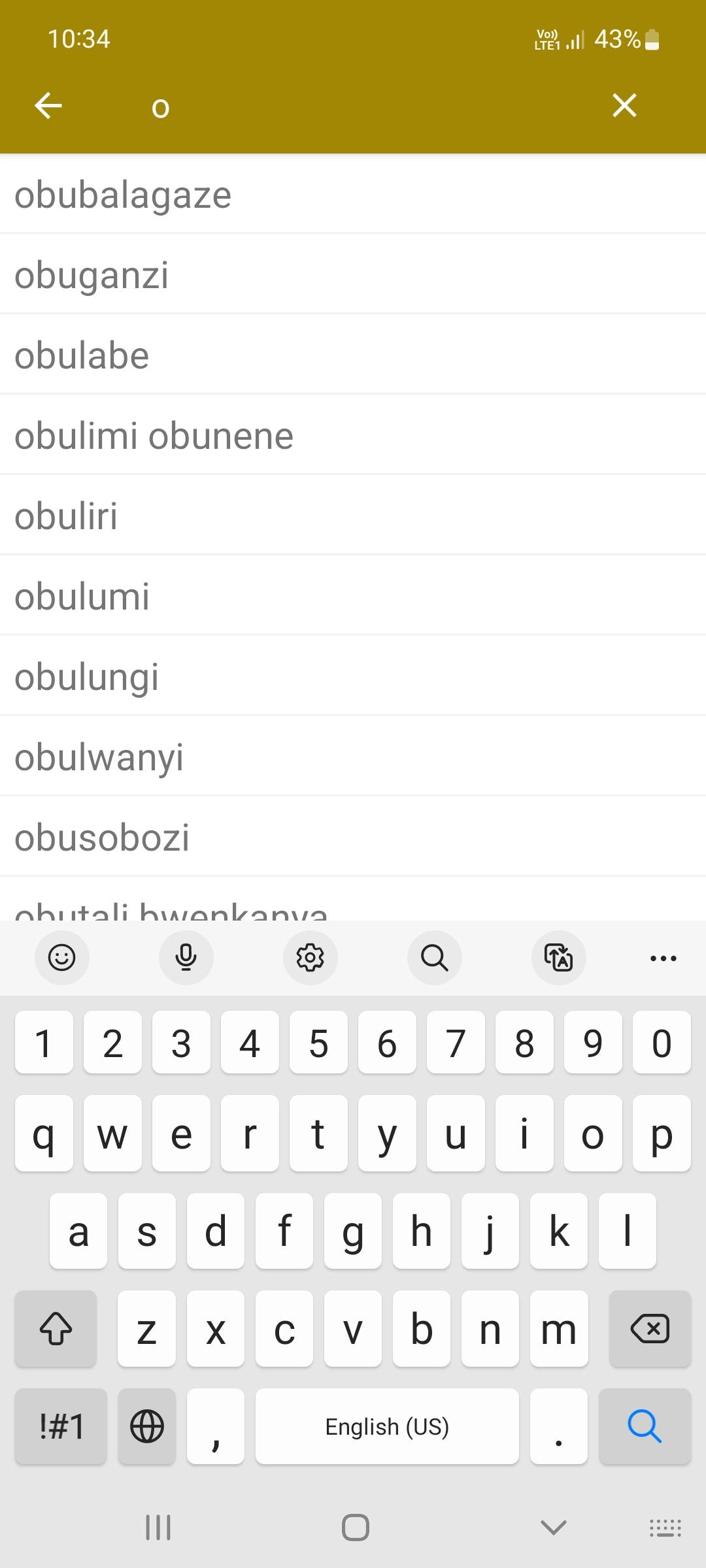
Task: Tap the keyboard search key
Action: (645, 1426)
